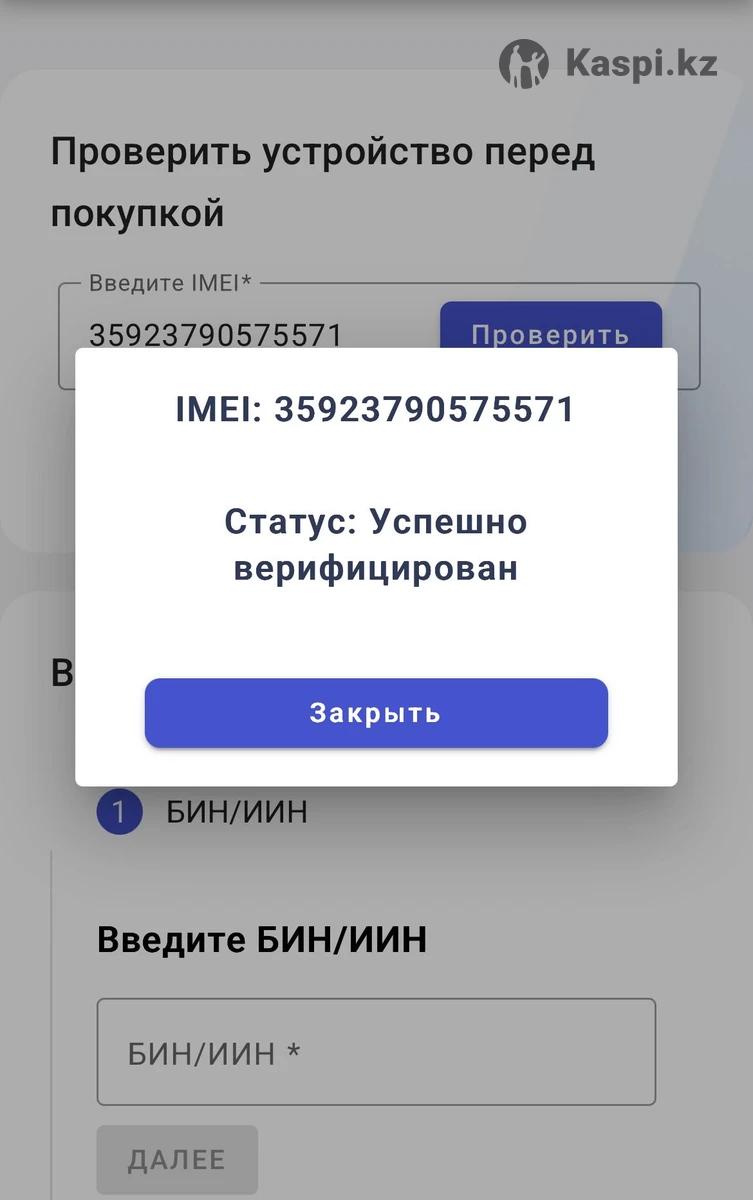Close the IMEI verification dialog
The height and width of the screenshot is (1200, 753).
click(x=376, y=713)
